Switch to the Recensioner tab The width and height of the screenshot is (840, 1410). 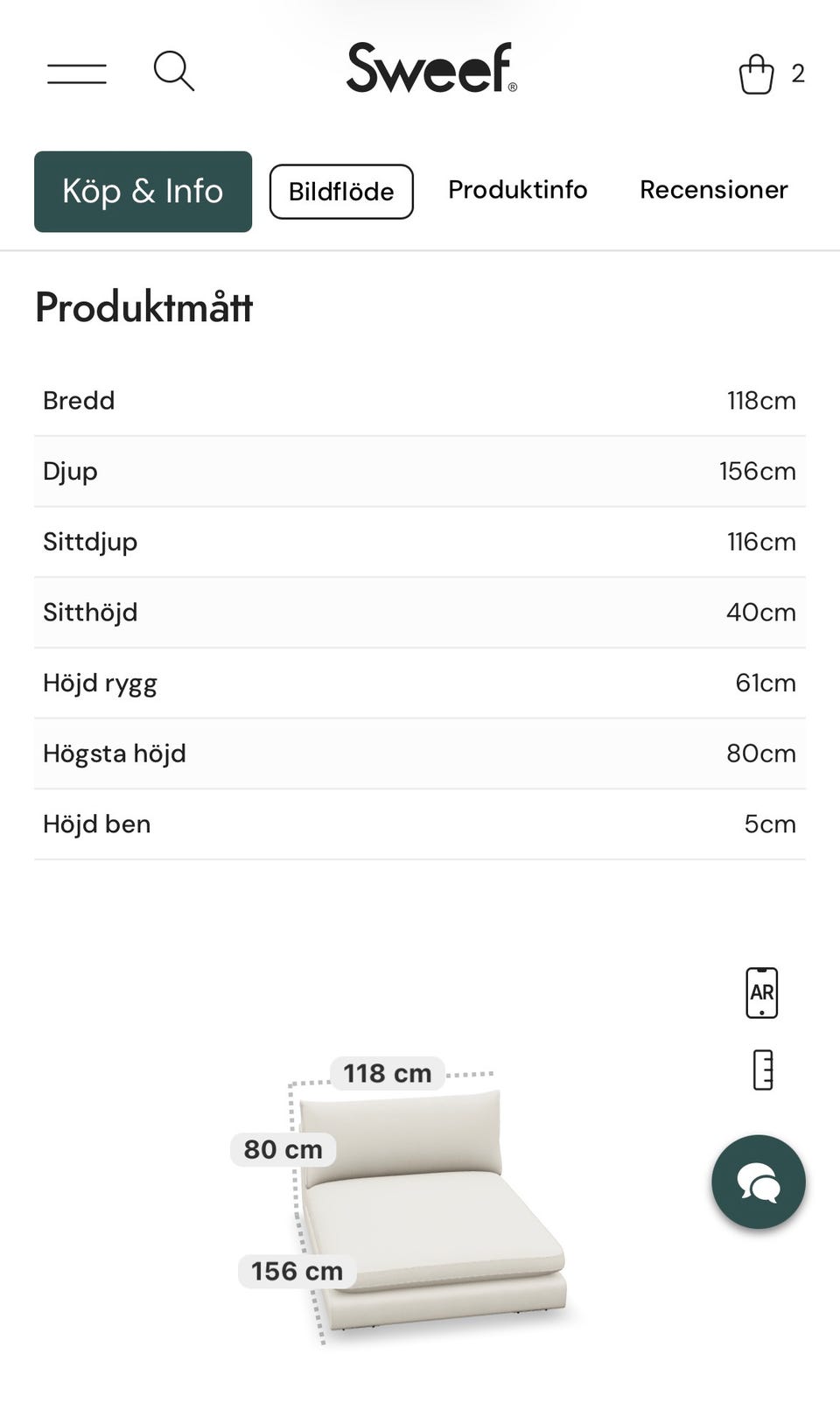pyautogui.click(x=714, y=190)
